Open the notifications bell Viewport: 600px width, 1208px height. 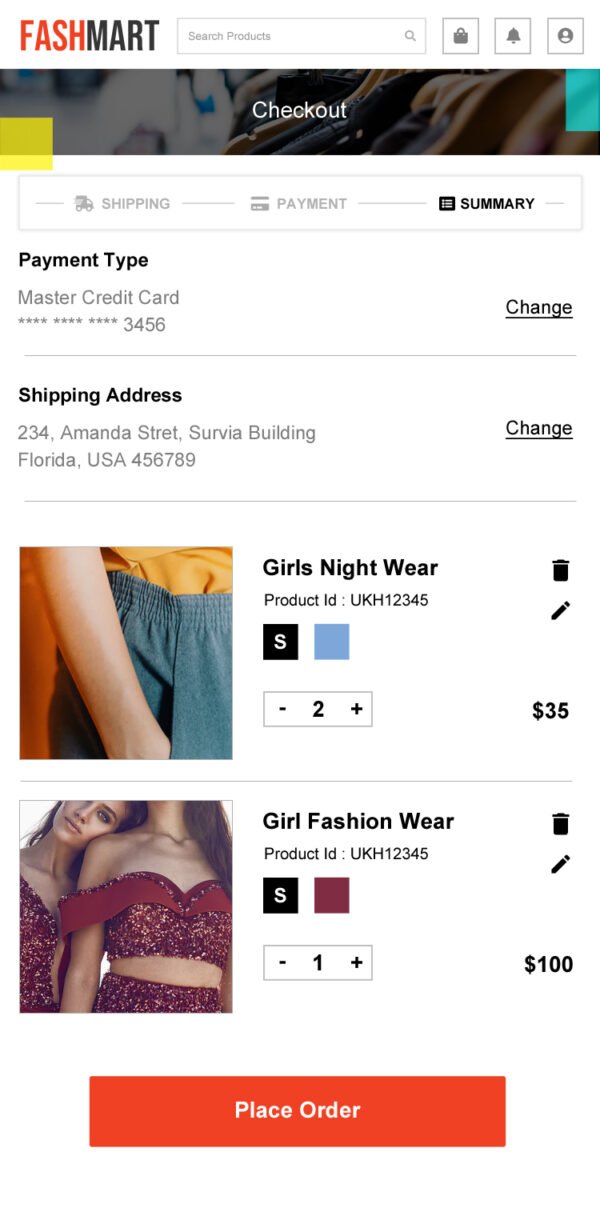coord(513,36)
